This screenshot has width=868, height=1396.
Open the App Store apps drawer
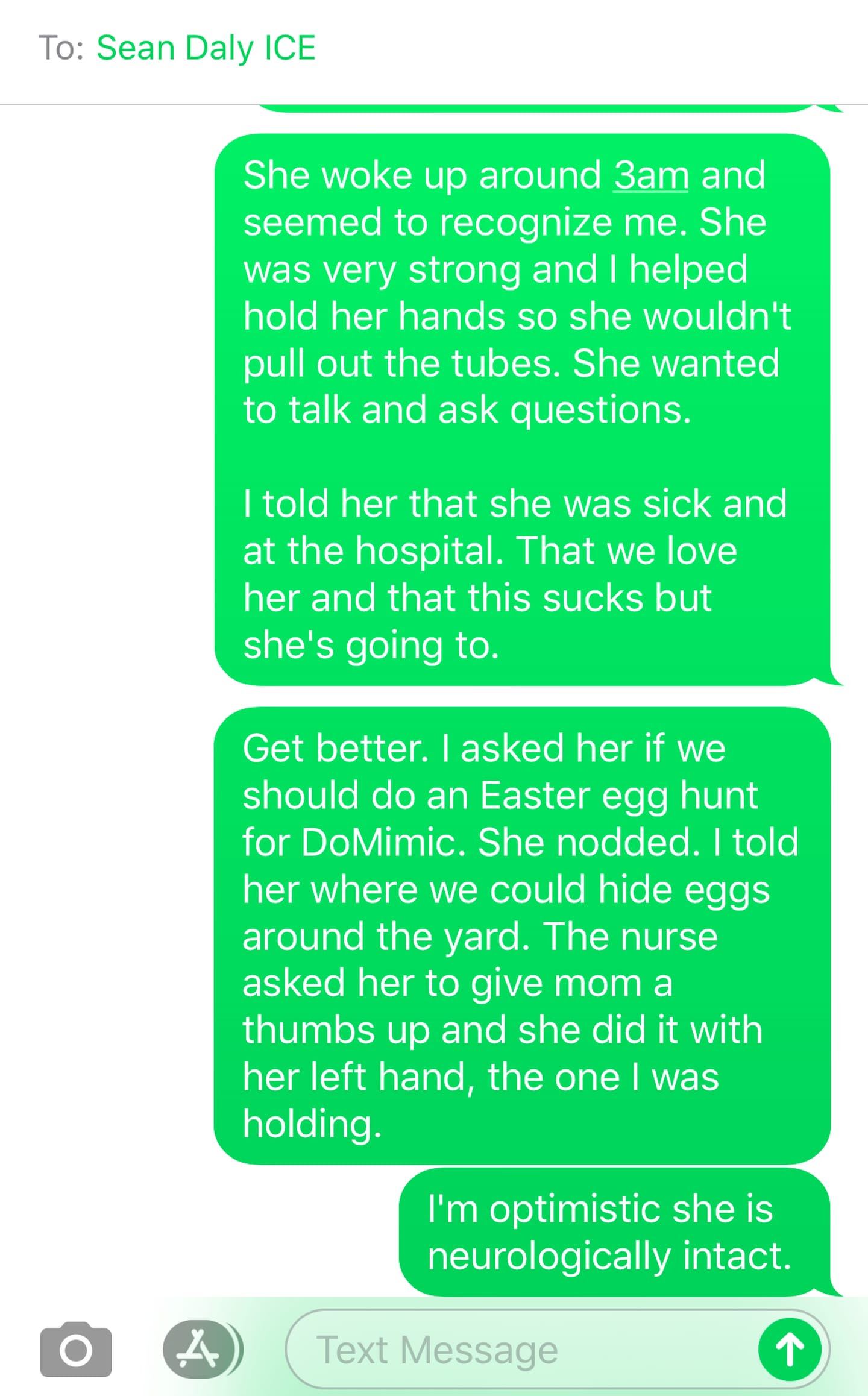click(x=199, y=1350)
